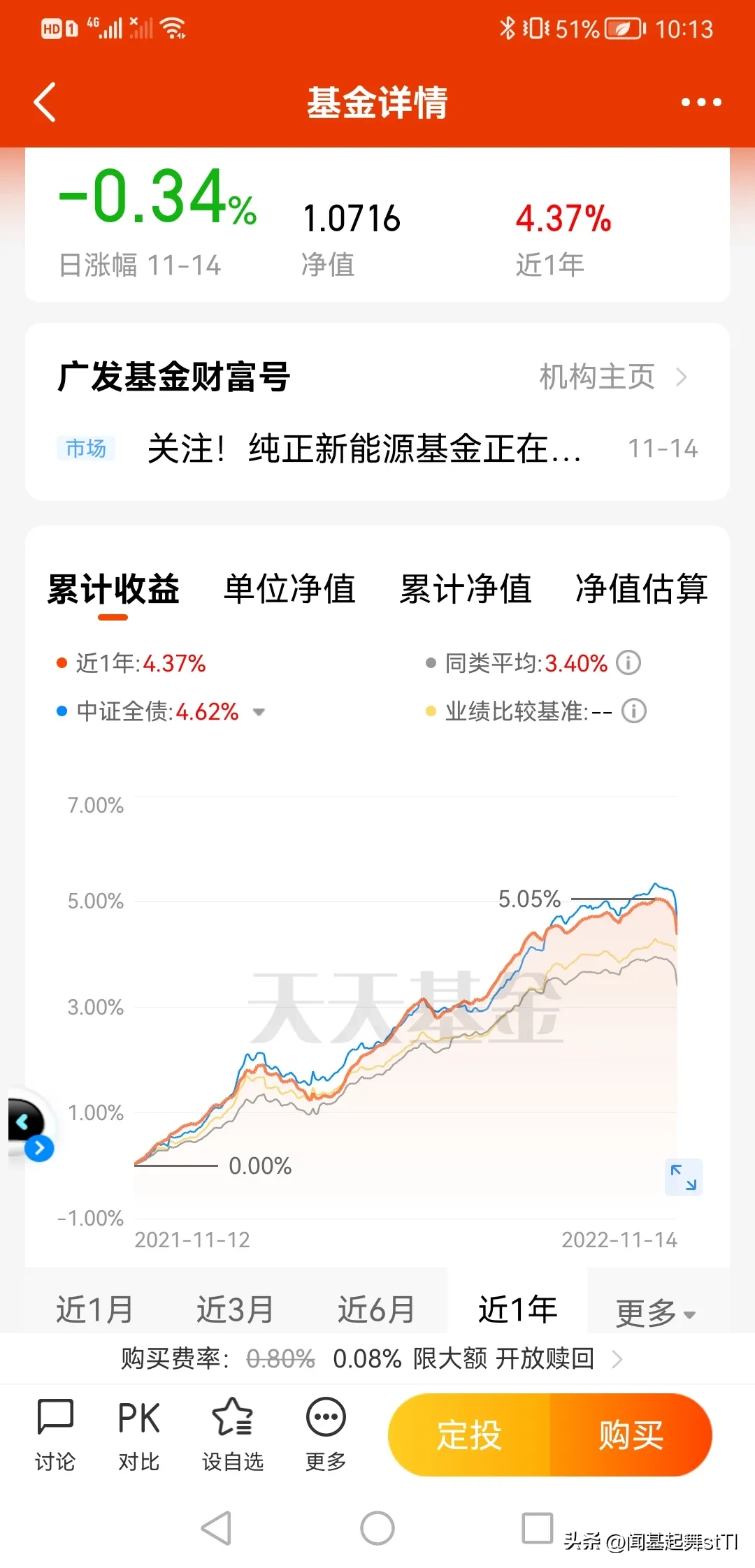This screenshot has height=1568, width=755.
Task: Start a 定投 recurring investment plan
Action: (469, 1435)
